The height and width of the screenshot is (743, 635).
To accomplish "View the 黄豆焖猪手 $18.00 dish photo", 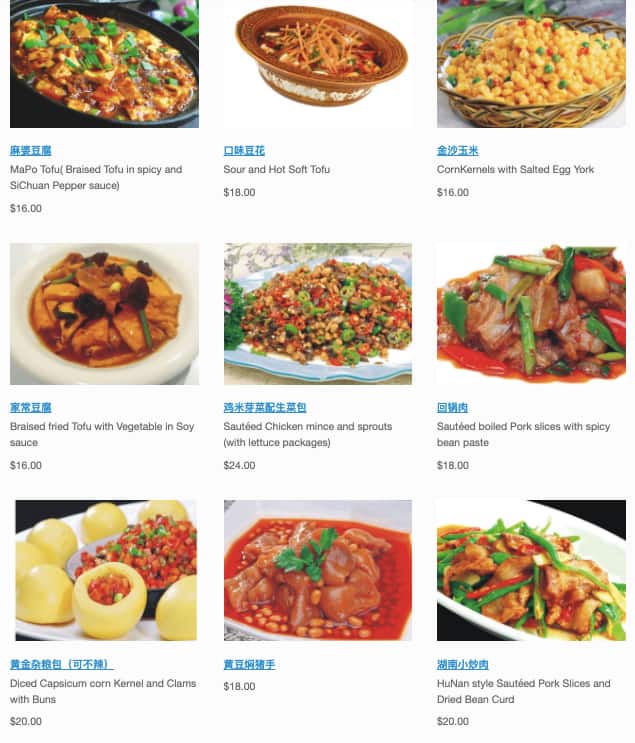I will click(x=318, y=570).
